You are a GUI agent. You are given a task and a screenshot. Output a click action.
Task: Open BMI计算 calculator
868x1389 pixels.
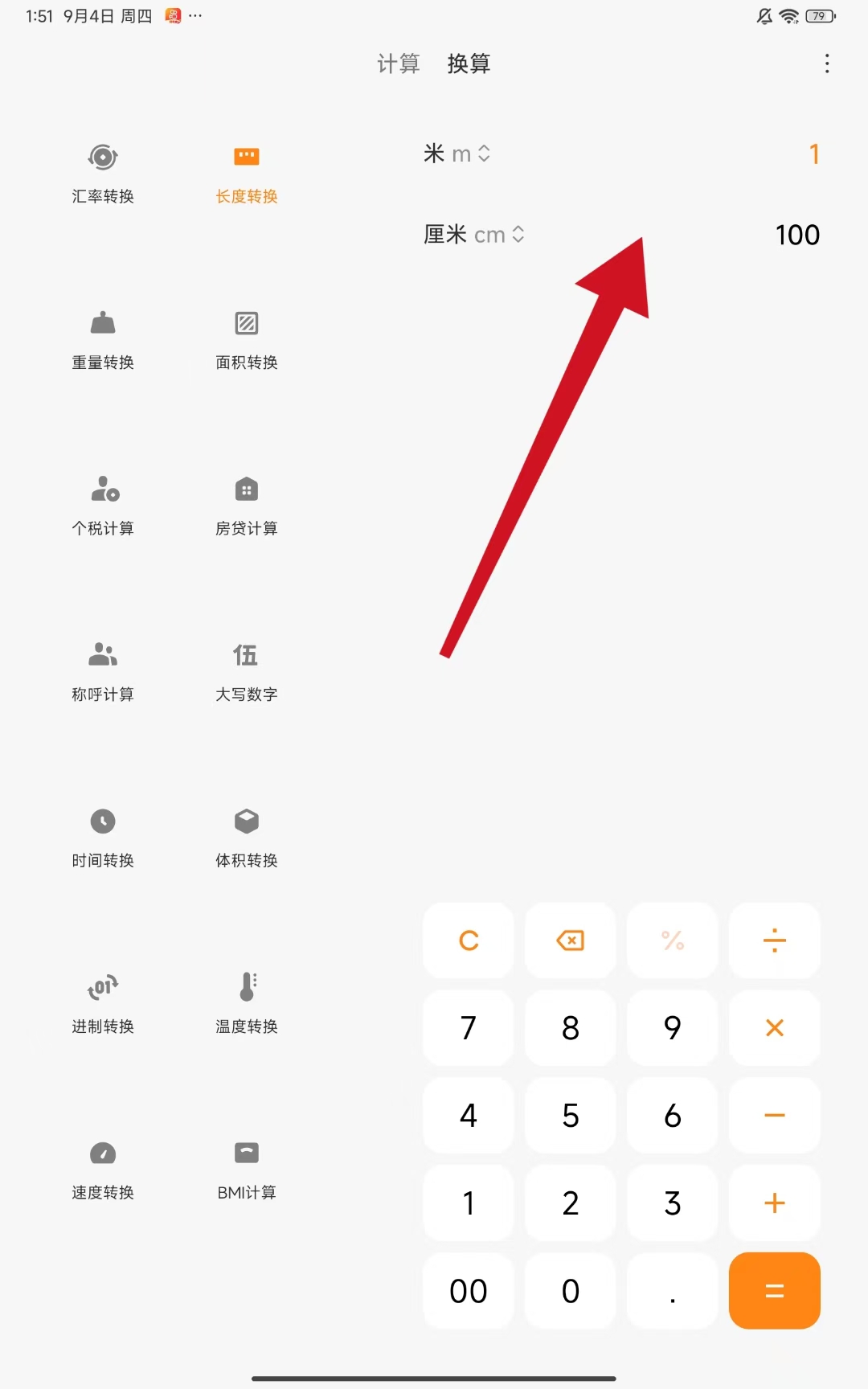point(246,1170)
